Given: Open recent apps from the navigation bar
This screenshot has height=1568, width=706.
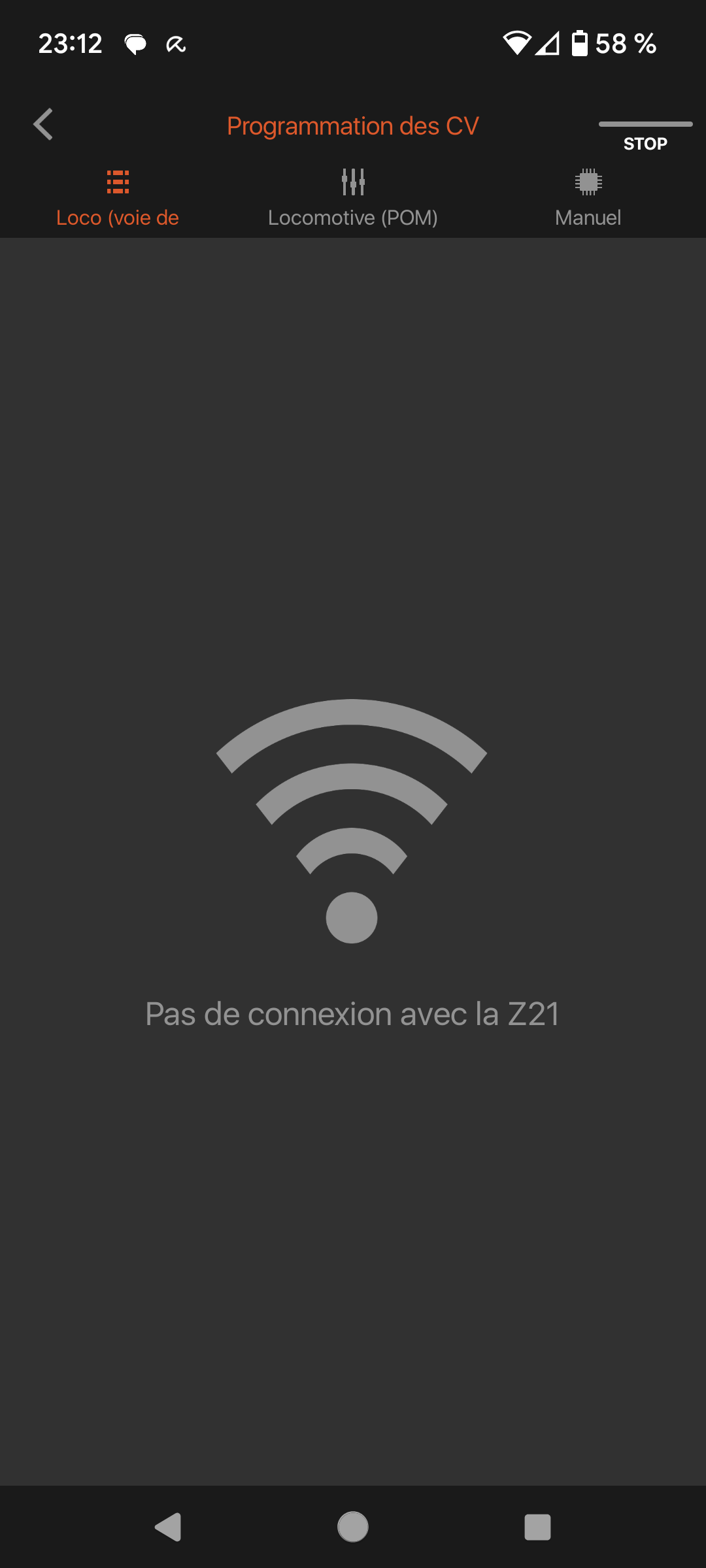Looking at the screenshot, I should 537,1527.
